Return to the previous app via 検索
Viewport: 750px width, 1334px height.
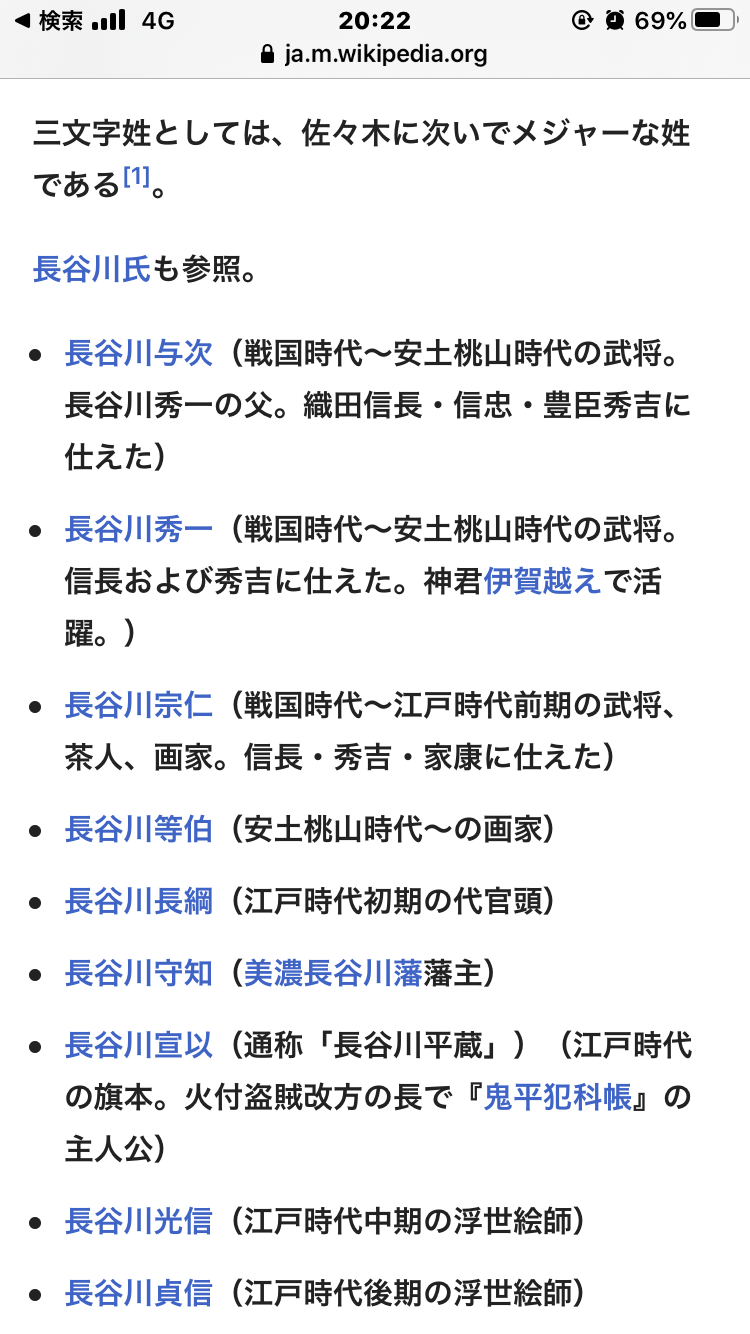coord(49,20)
